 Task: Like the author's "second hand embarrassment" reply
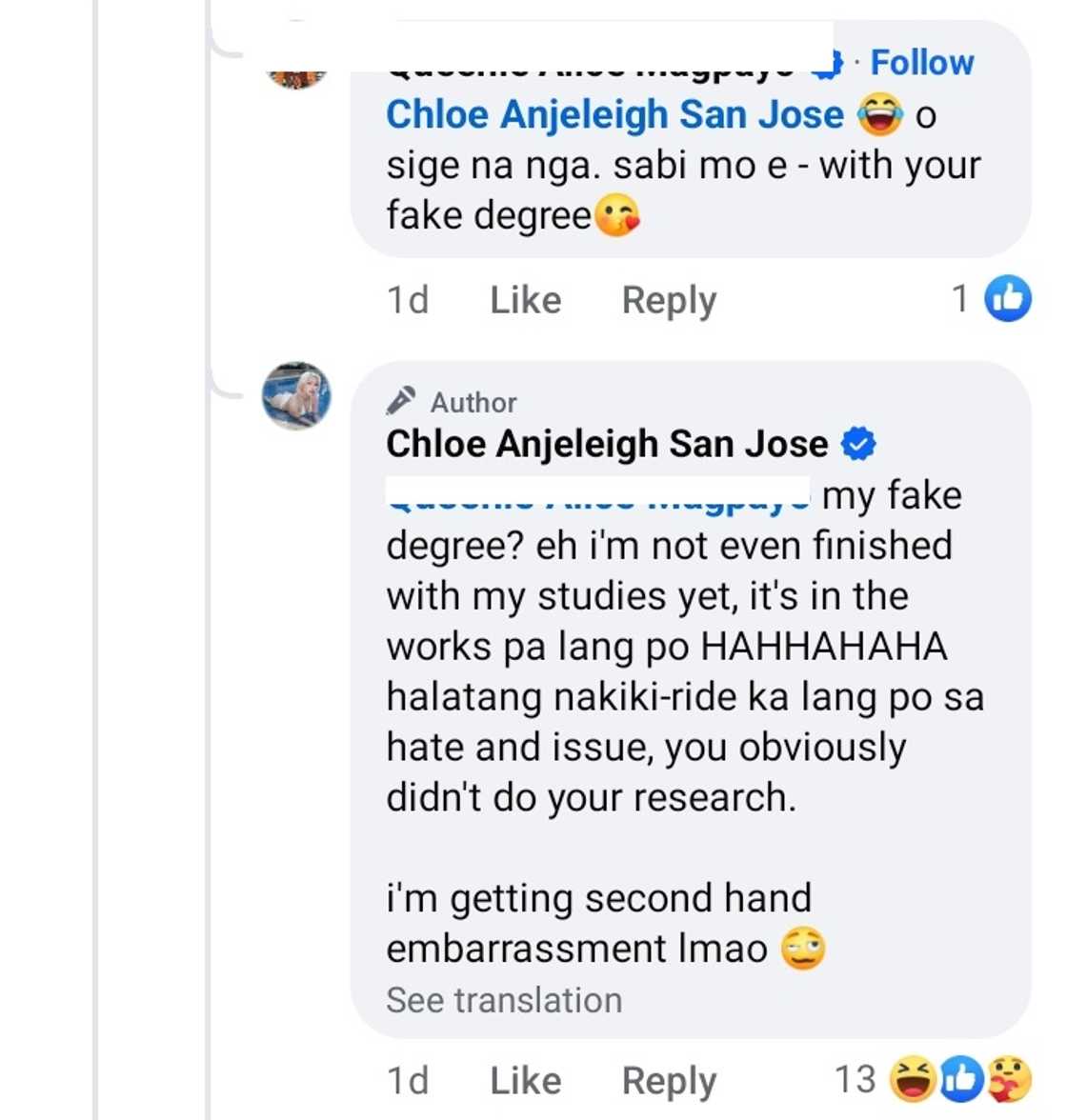coord(525,1081)
